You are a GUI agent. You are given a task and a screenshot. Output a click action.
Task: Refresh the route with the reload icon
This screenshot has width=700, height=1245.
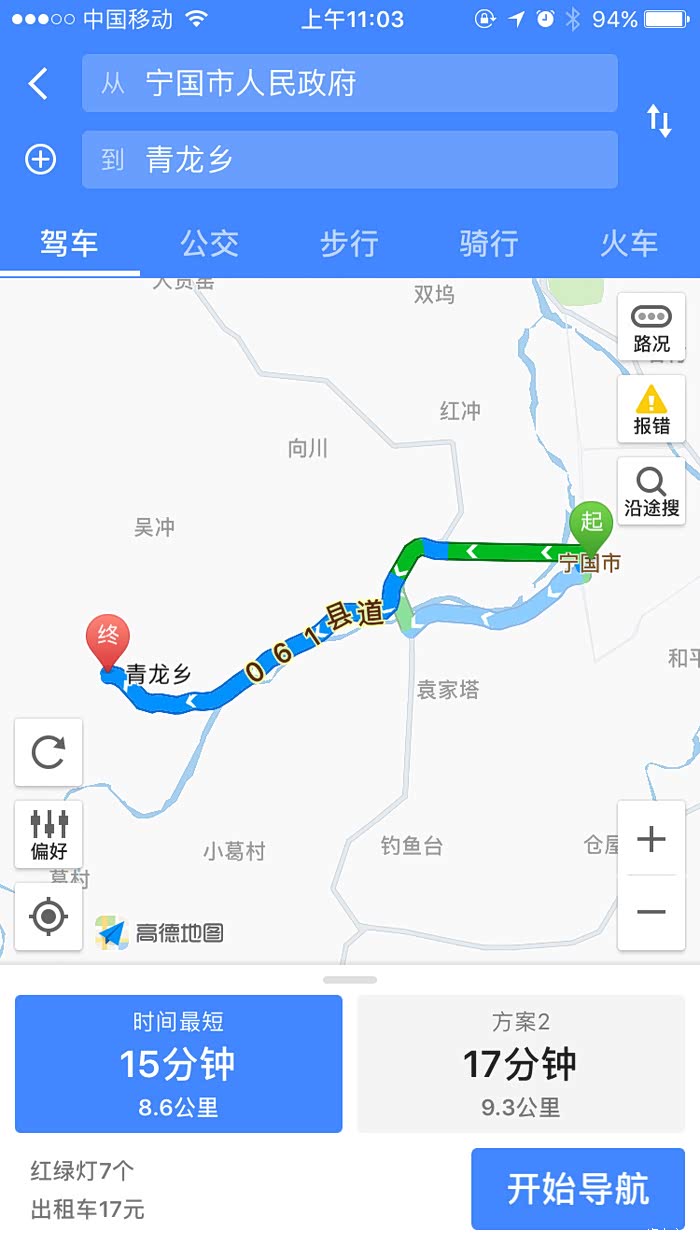click(x=48, y=751)
